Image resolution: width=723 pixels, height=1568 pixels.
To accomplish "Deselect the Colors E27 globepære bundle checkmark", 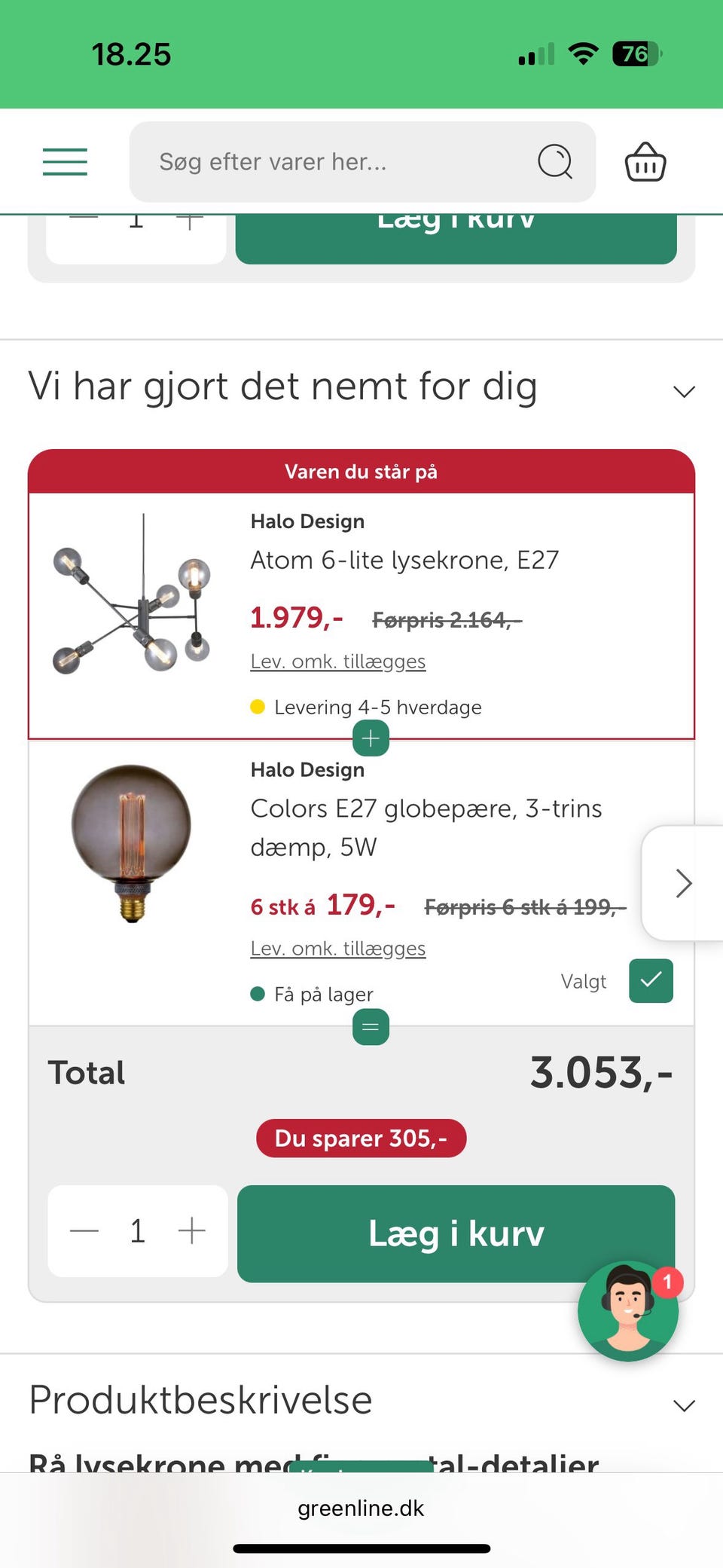I will click(650, 980).
